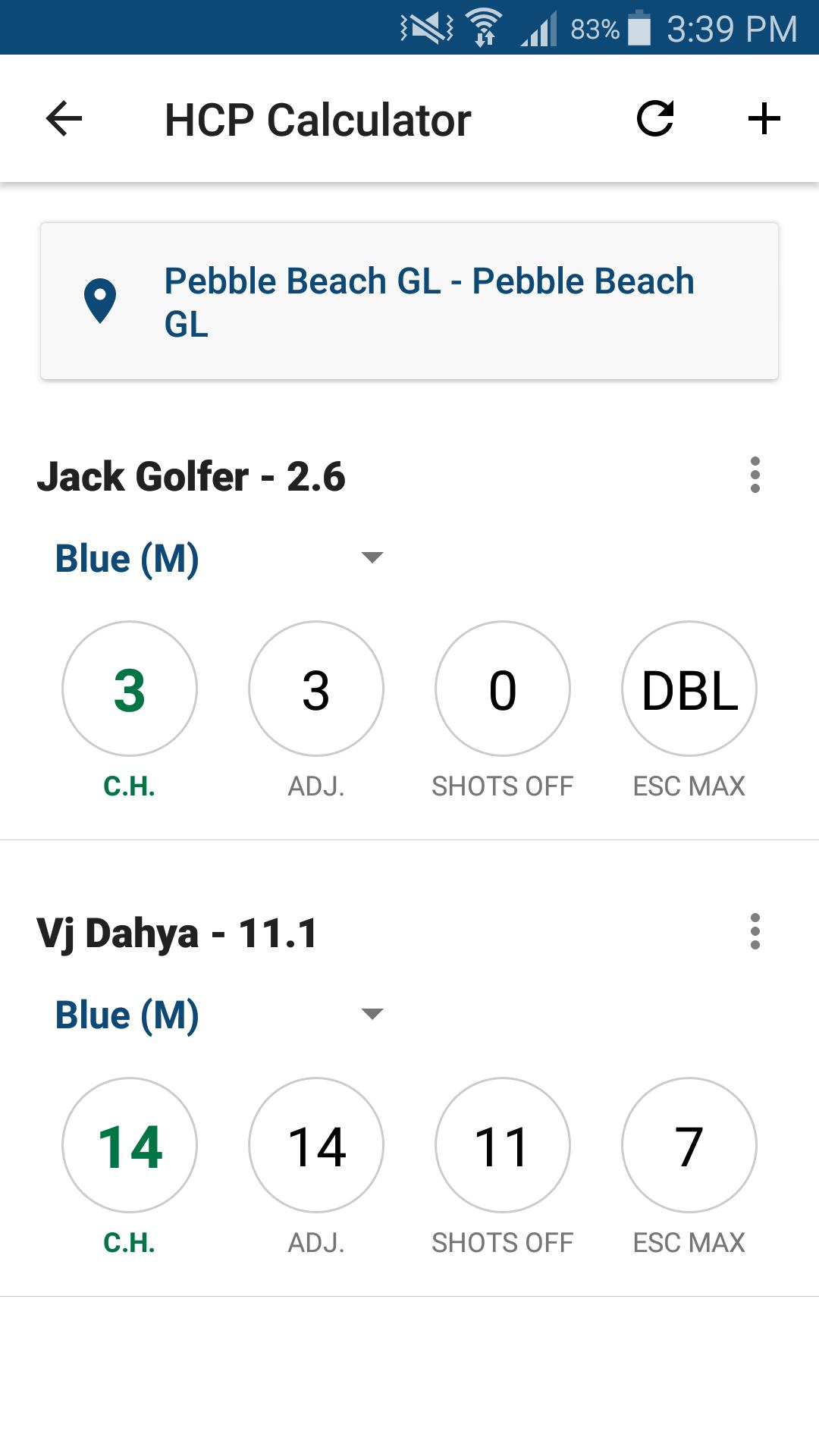Refresh the HCP Calculator
Image resolution: width=819 pixels, height=1456 pixels.
click(655, 119)
